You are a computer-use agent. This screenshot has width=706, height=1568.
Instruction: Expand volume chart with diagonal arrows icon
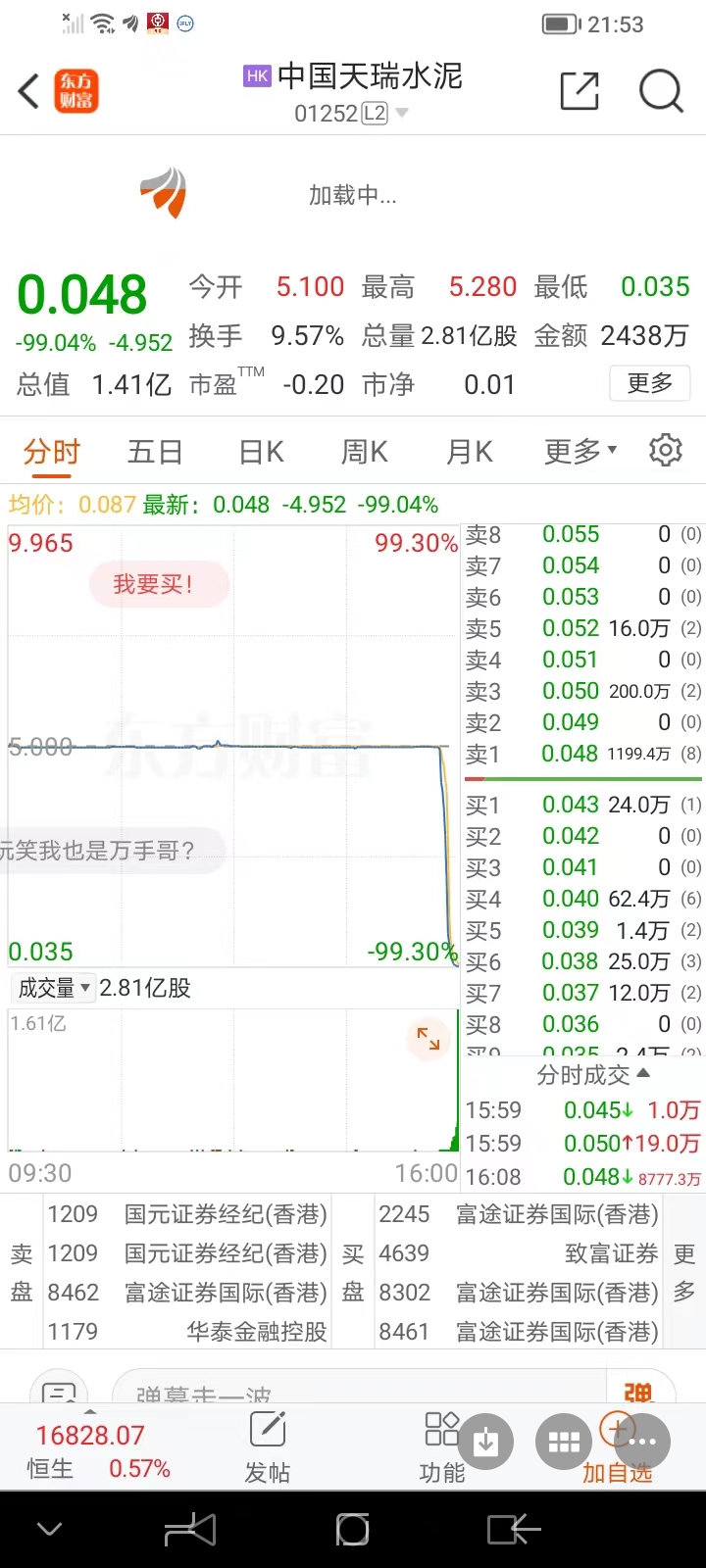pyautogui.click(x=428, y=1040)
